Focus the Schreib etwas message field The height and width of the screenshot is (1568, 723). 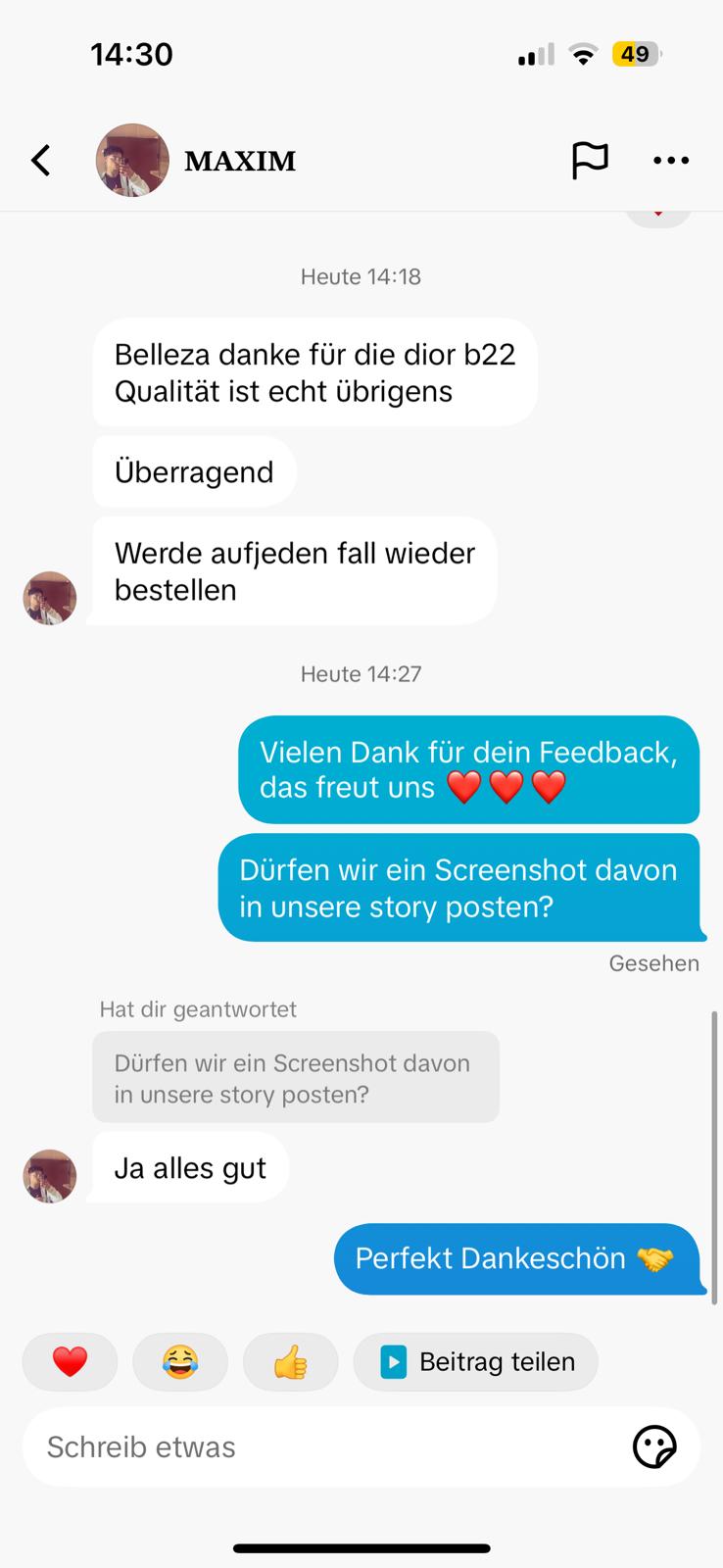tap(323, 1446)
